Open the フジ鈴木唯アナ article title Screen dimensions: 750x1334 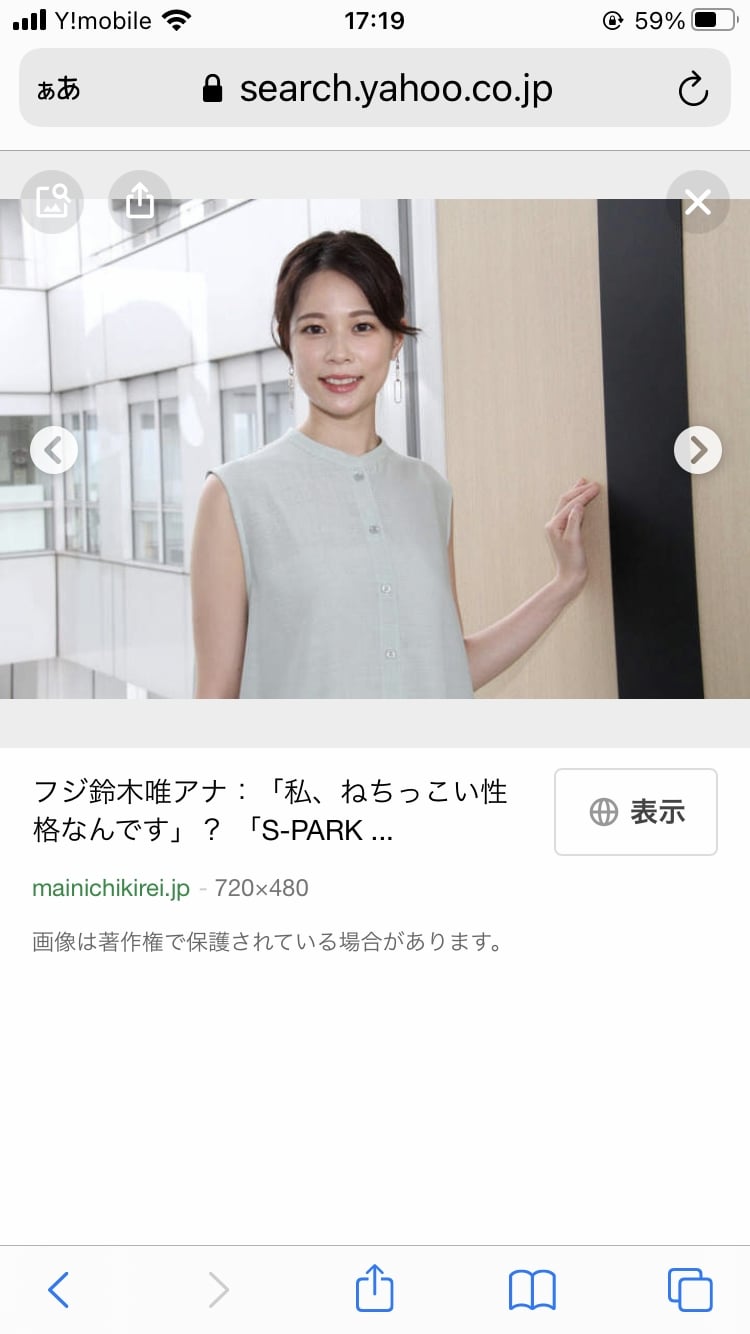[270, 811]
